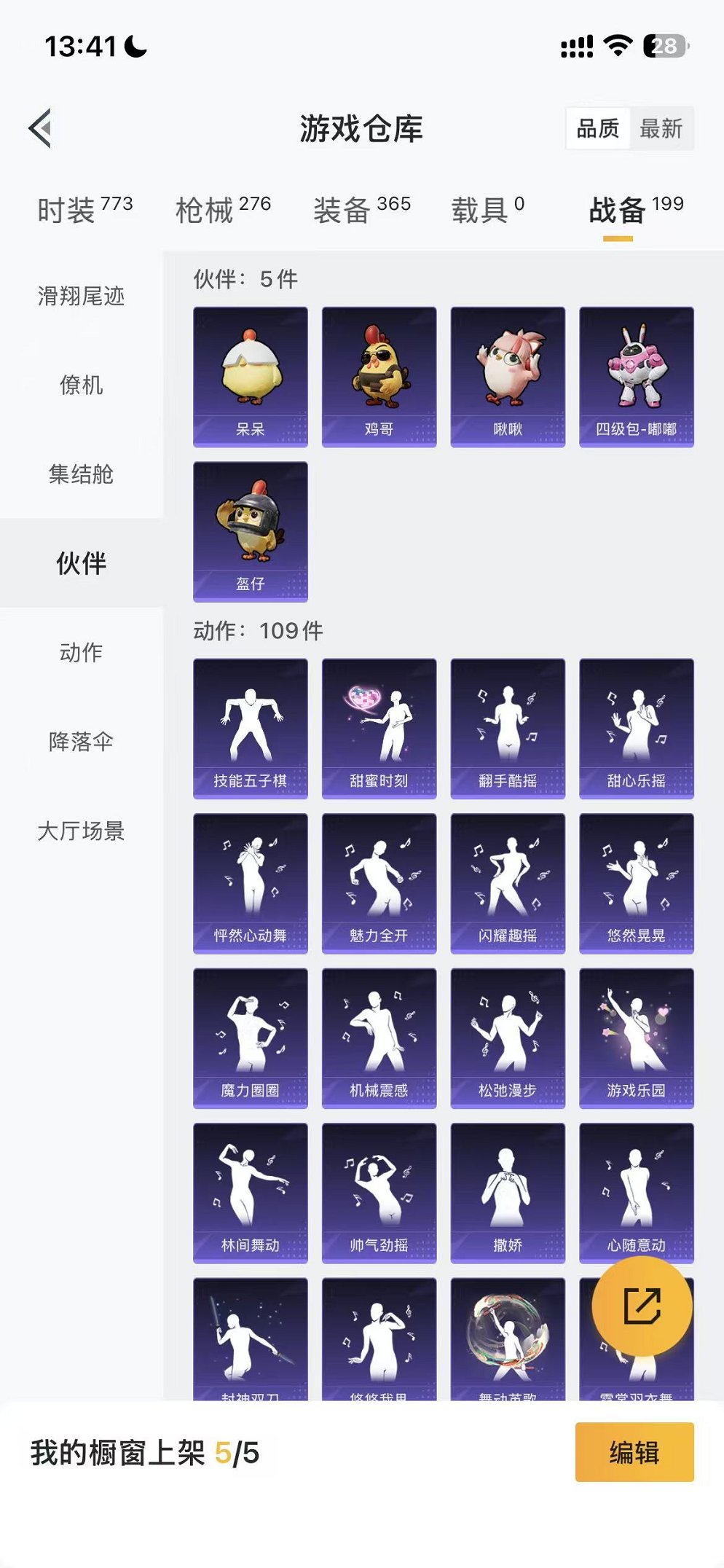Tap the back arrow to exit 游戏仓库
The width and height of the screenshot is (724, 1568).
click(39, 128)
